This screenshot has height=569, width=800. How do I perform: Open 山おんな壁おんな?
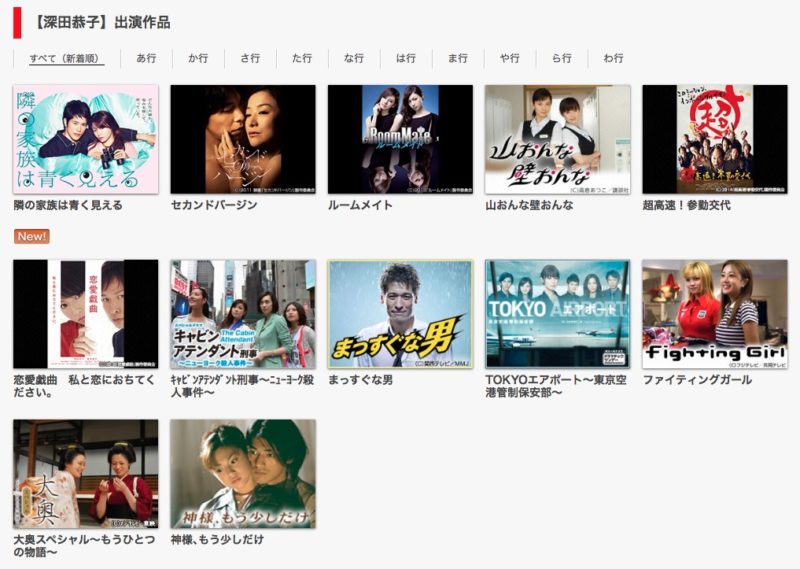pos(557,139)
